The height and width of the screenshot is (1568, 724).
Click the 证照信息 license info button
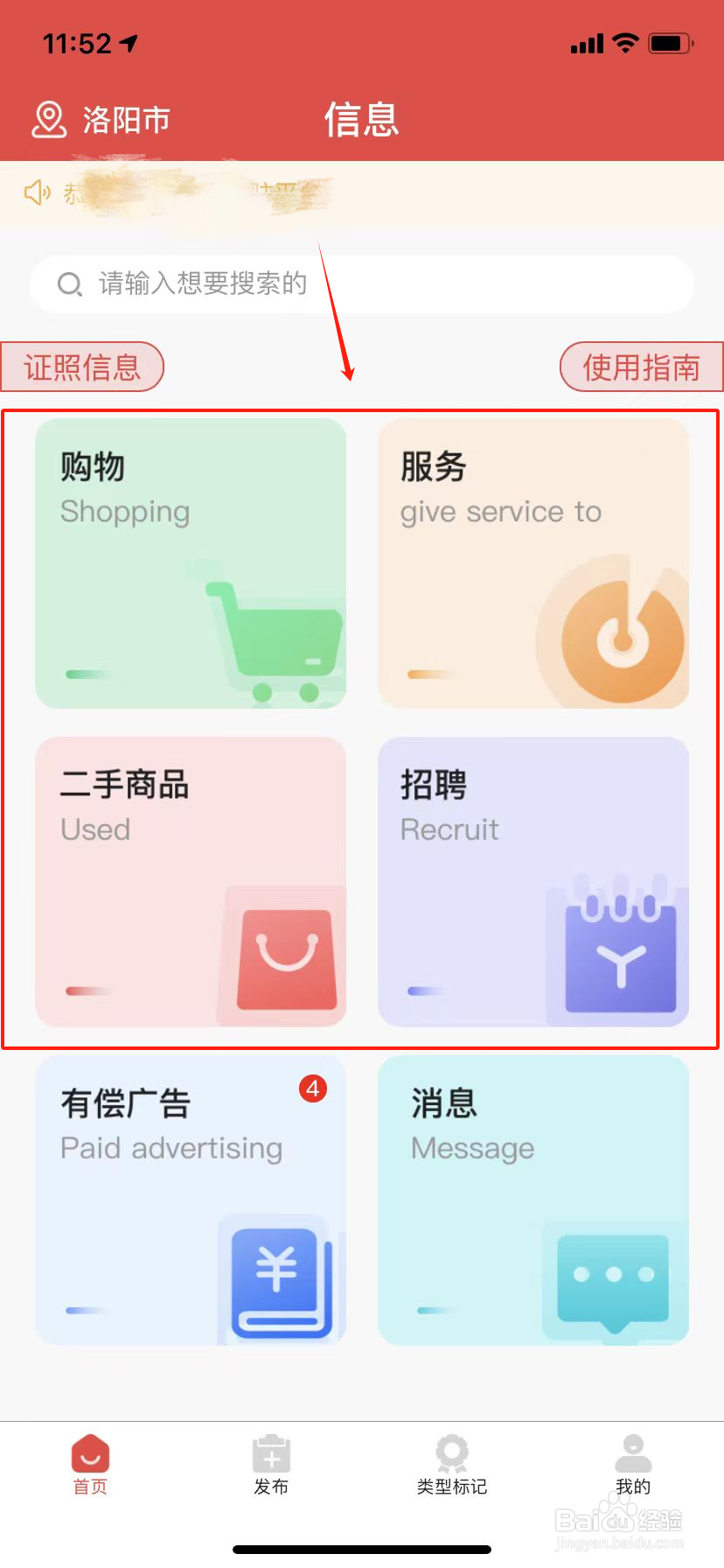click(x=82, y=367)
